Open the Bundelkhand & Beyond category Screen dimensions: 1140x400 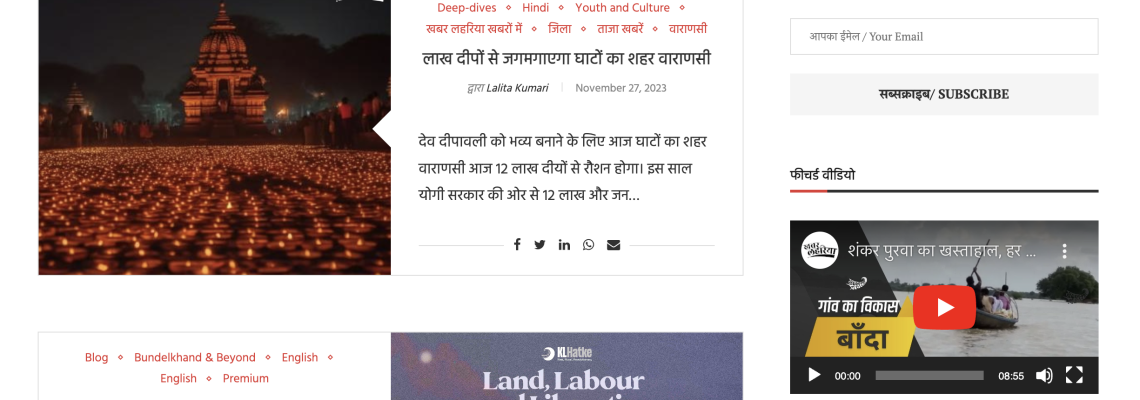[195, 358]
